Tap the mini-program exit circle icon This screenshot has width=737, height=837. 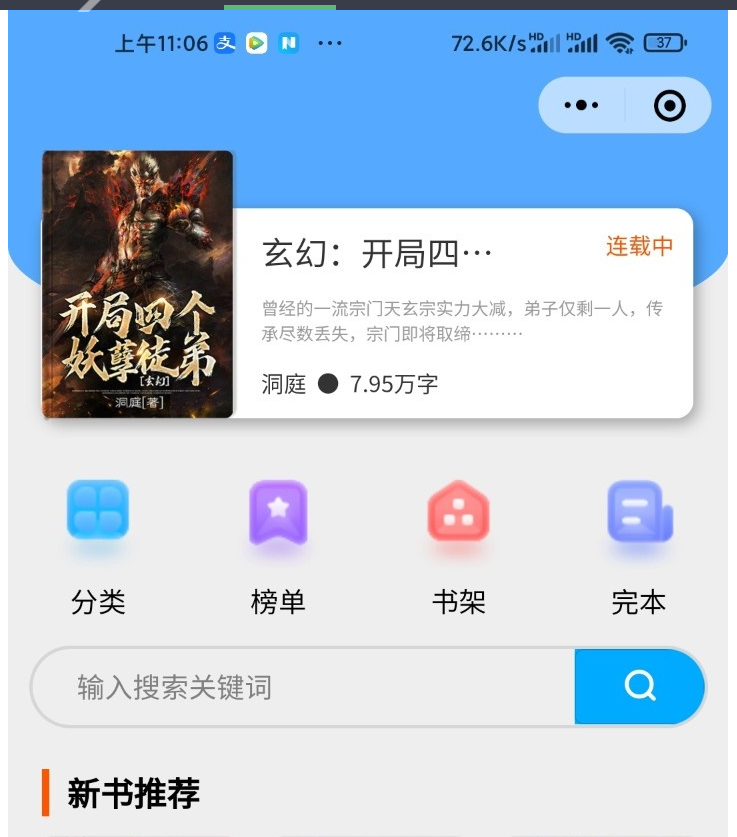pos(668,104)
